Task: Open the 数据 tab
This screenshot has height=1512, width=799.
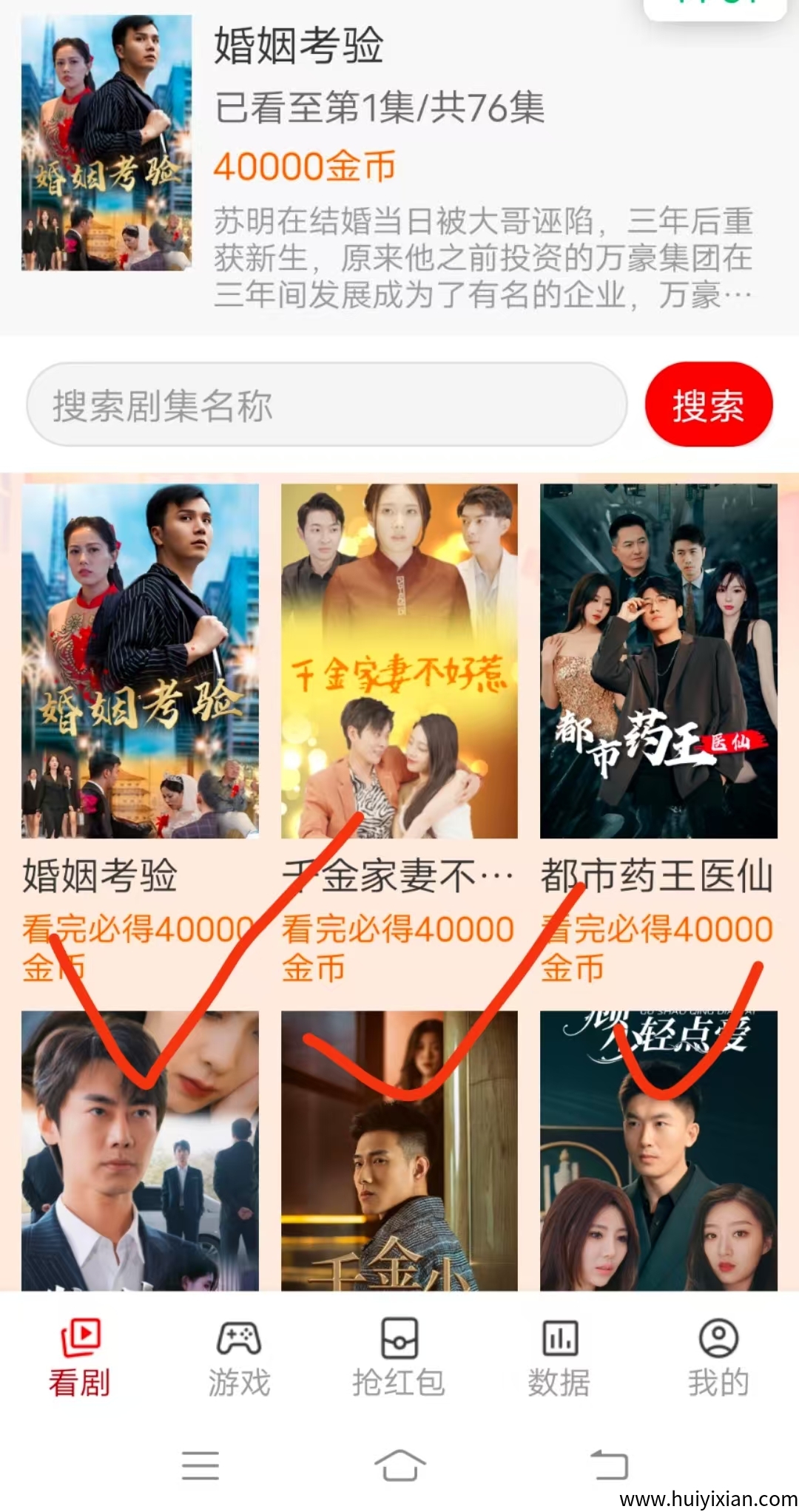Action: (559, 1358)
